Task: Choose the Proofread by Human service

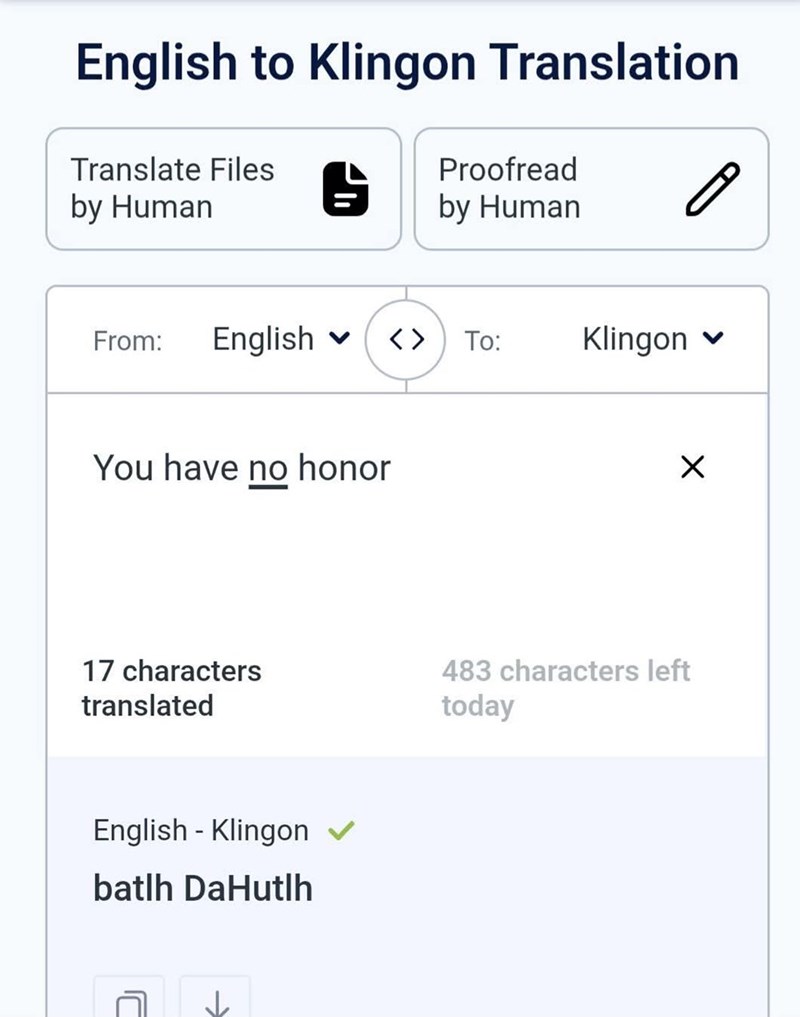Action: (x=592, y=189)
